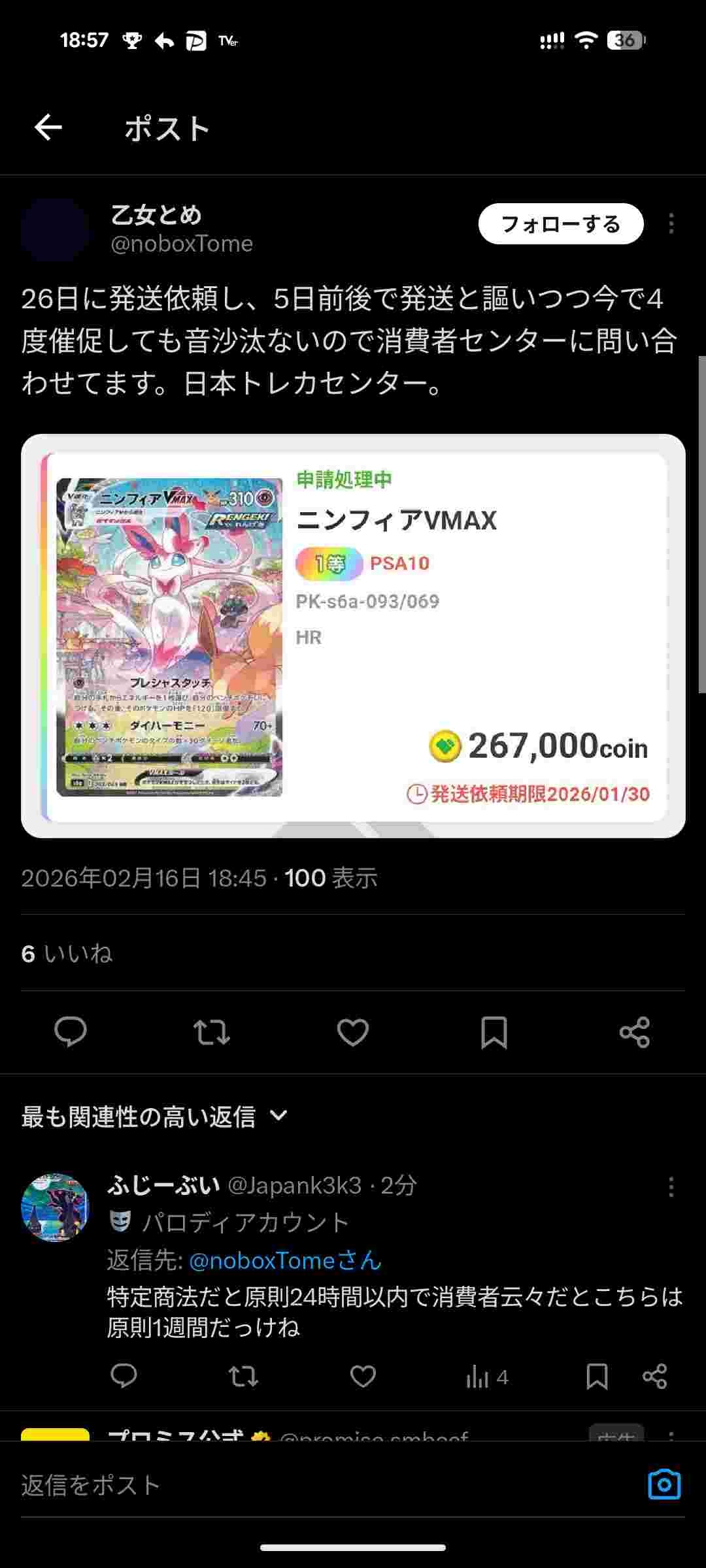Tap the フォローする follow button

(560, 224)
